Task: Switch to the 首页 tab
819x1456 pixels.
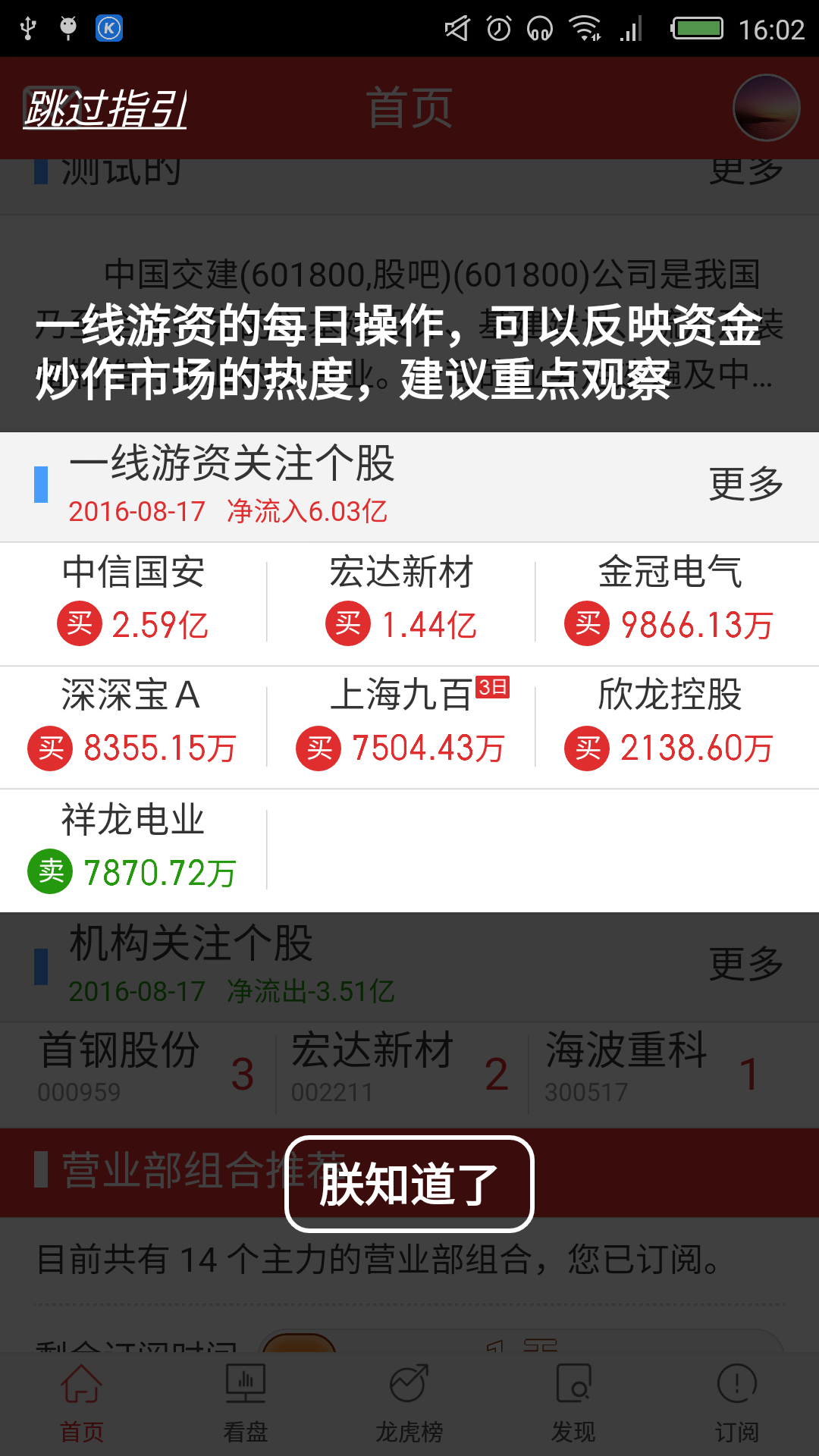Action: point(82,1404)
